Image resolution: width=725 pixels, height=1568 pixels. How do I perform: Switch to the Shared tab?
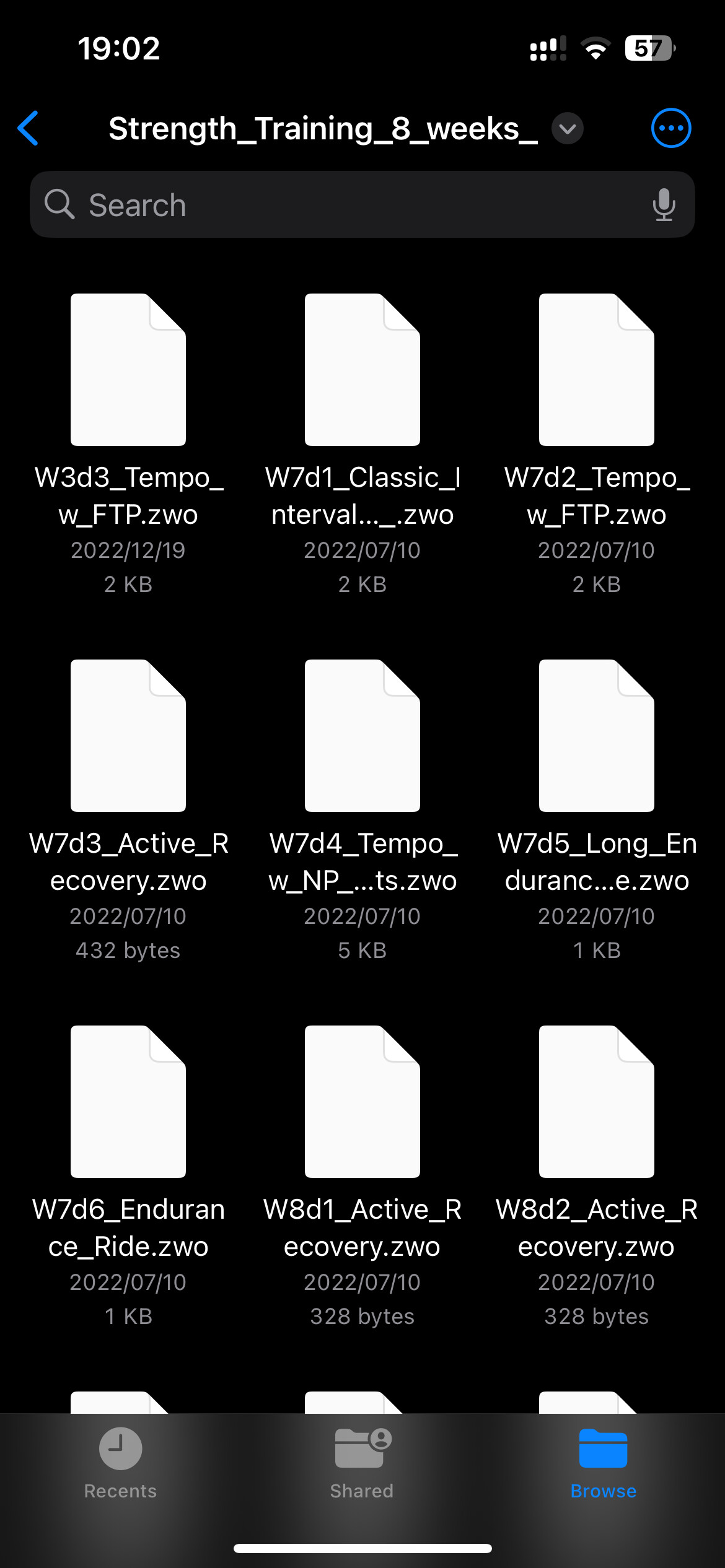tap(362, 1464)
